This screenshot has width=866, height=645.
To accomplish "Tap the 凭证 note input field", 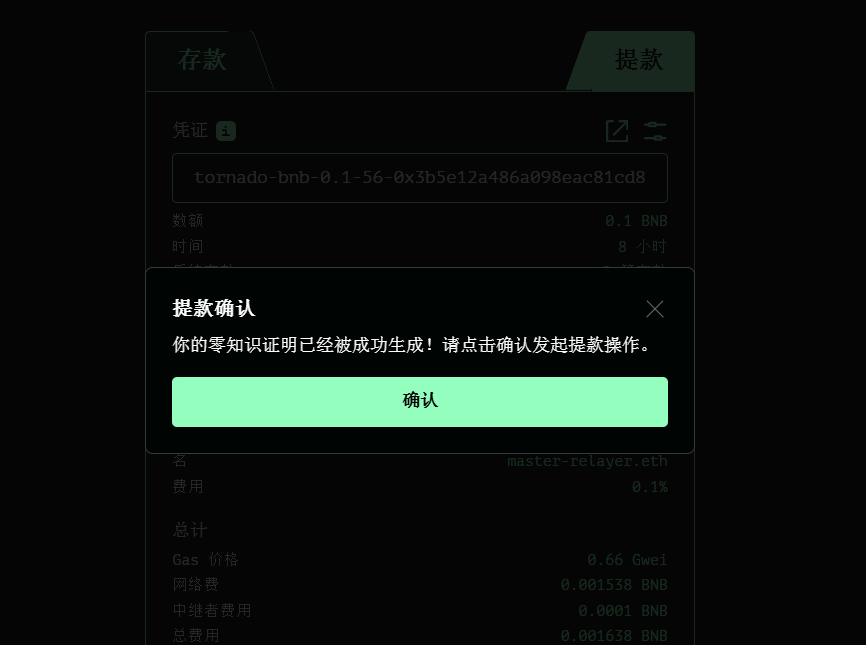I will pyautogui.click(x=419, y=178).
